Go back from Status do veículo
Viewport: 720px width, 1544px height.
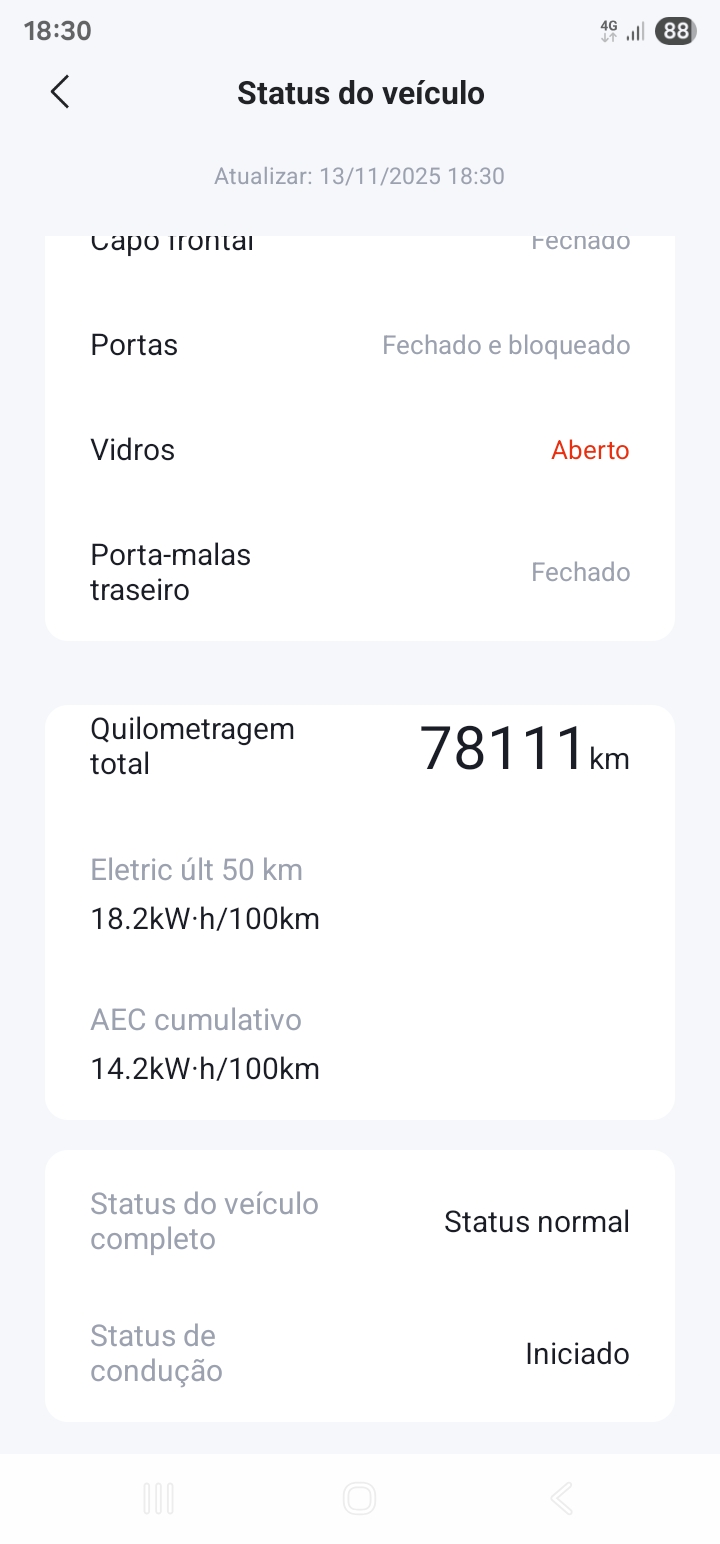pyautogui.click(x=60, y=92)
